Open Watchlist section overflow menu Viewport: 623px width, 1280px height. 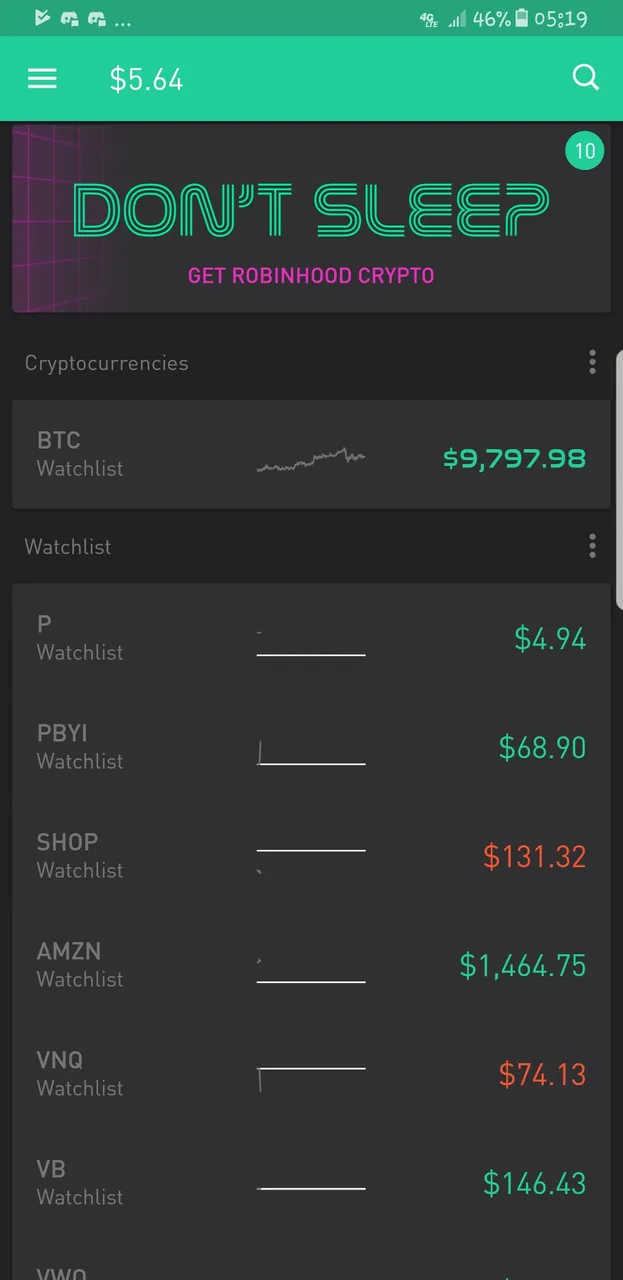(592, 546)
